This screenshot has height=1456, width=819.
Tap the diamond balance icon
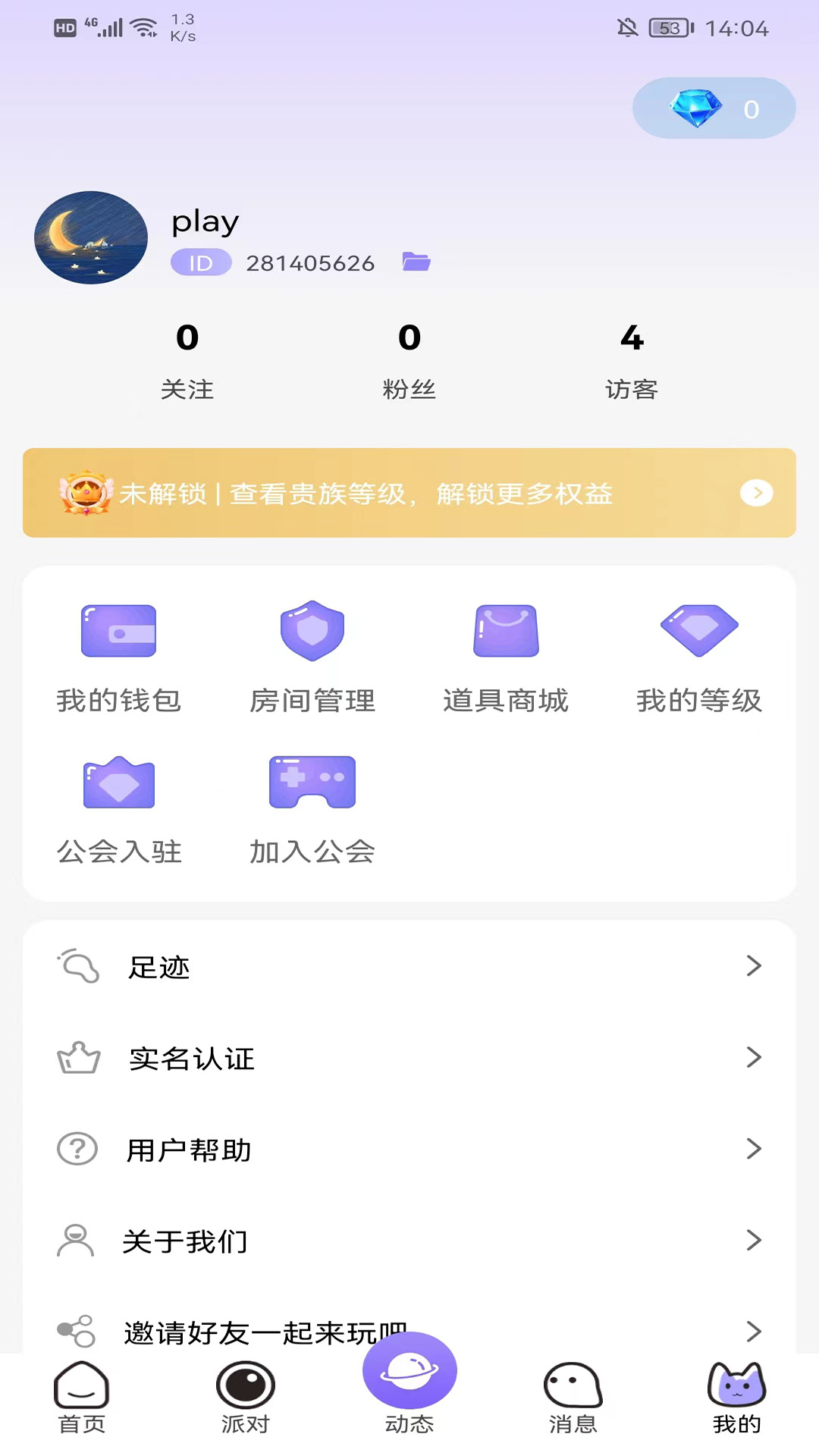pos(695,108)
